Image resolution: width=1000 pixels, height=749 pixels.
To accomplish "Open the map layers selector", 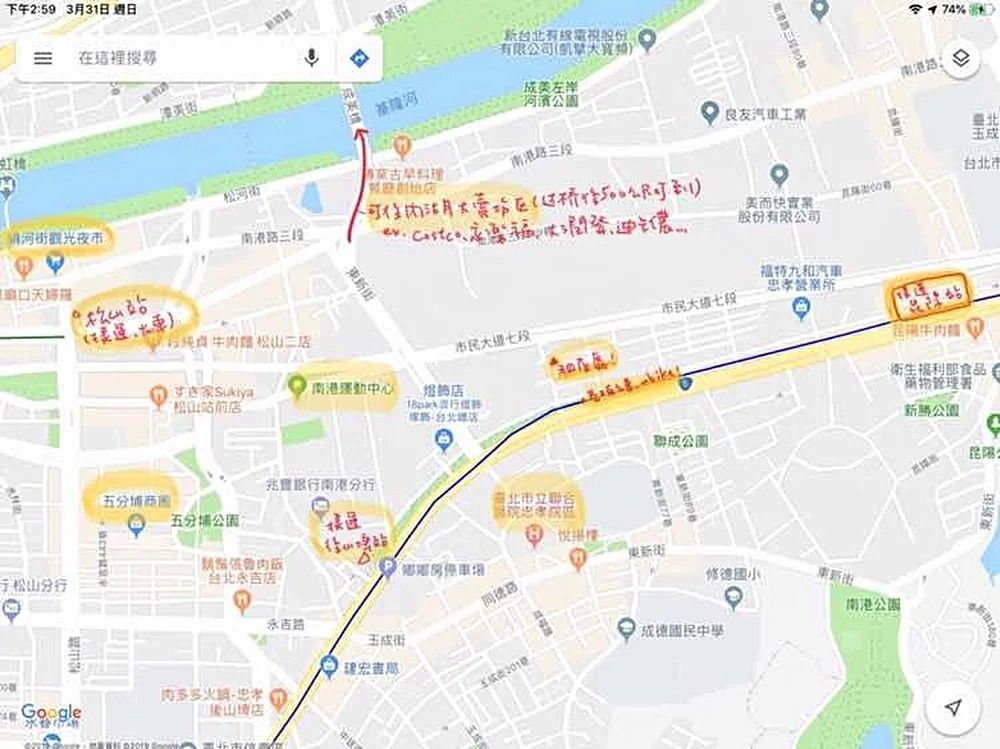I will point(960,59).
